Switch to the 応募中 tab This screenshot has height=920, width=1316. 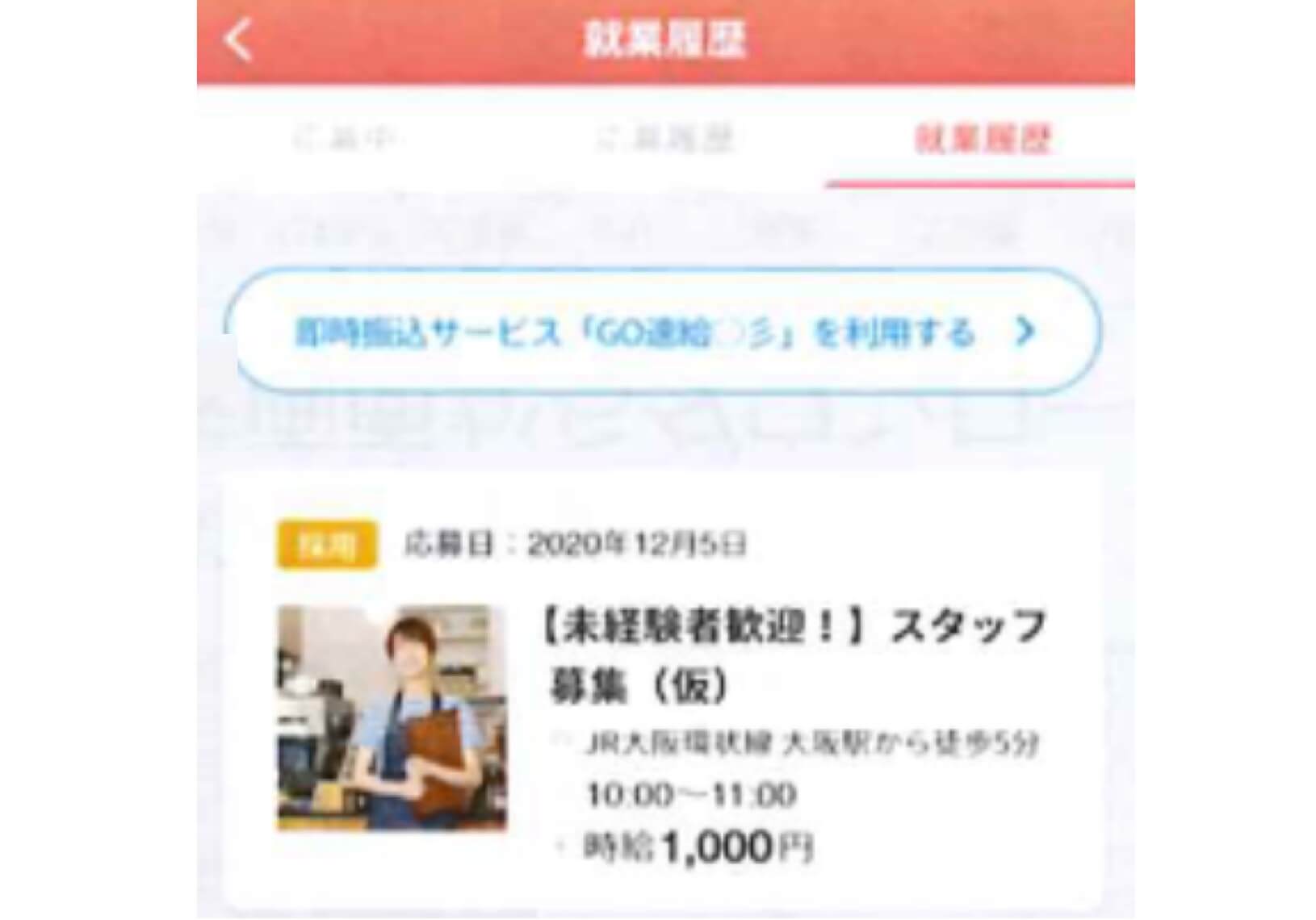(347, 140)
